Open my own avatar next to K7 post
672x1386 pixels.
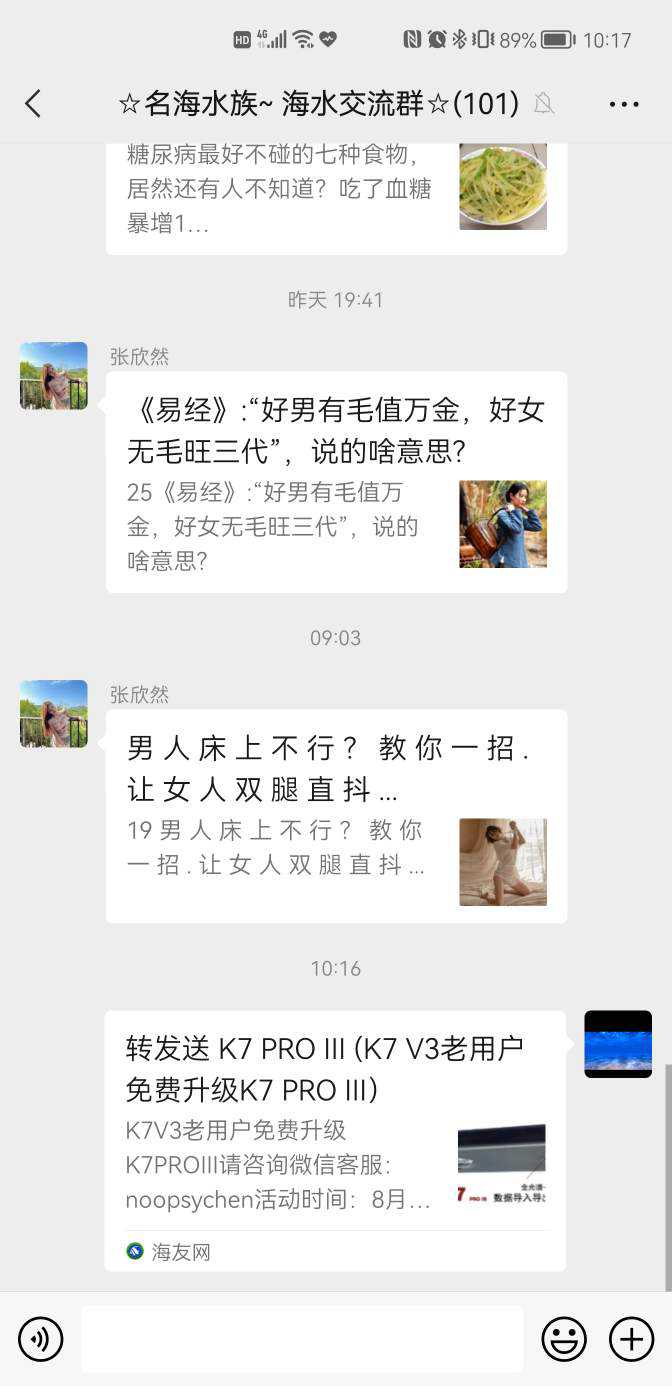618,1044
